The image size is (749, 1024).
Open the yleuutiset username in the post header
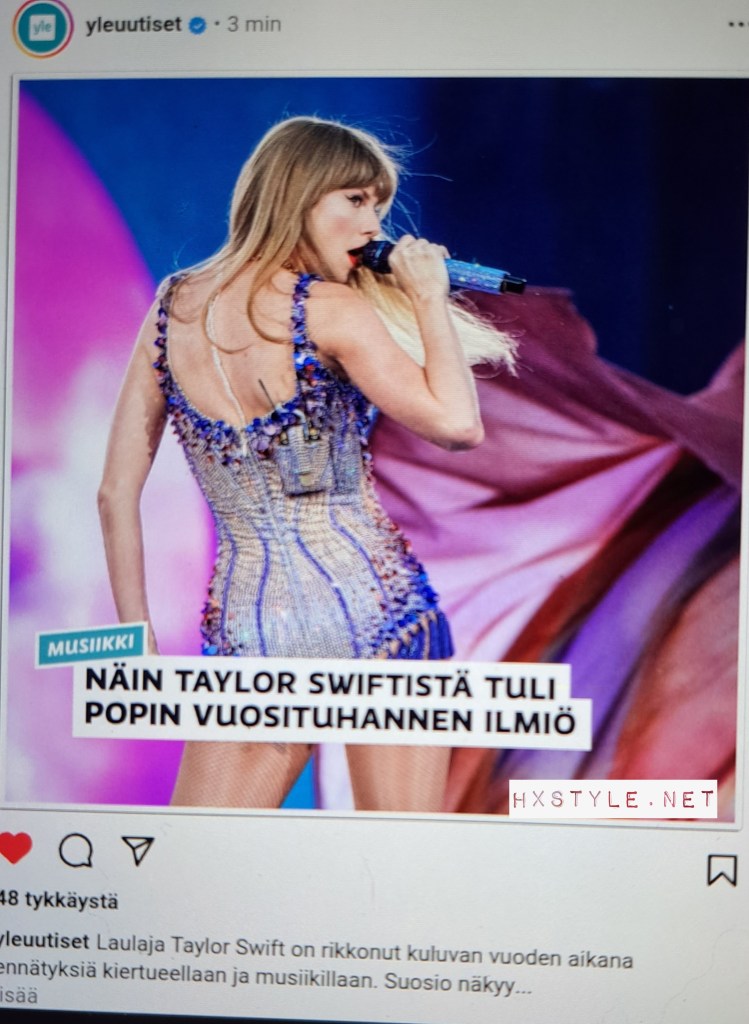(x=133, y=24)
